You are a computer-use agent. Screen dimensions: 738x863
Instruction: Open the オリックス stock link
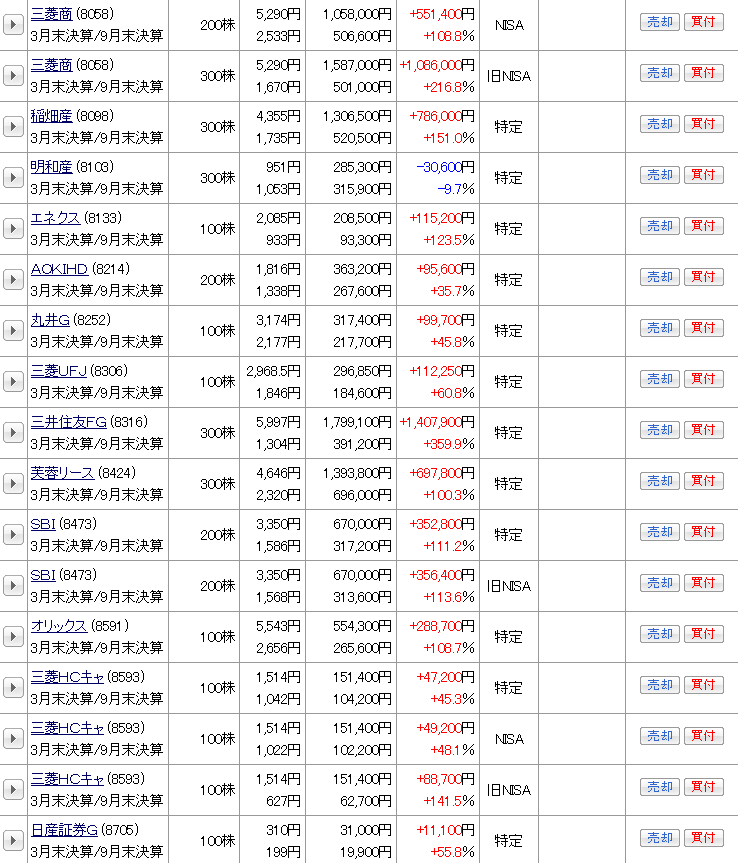pyautogui.click(x=58, y=626)
